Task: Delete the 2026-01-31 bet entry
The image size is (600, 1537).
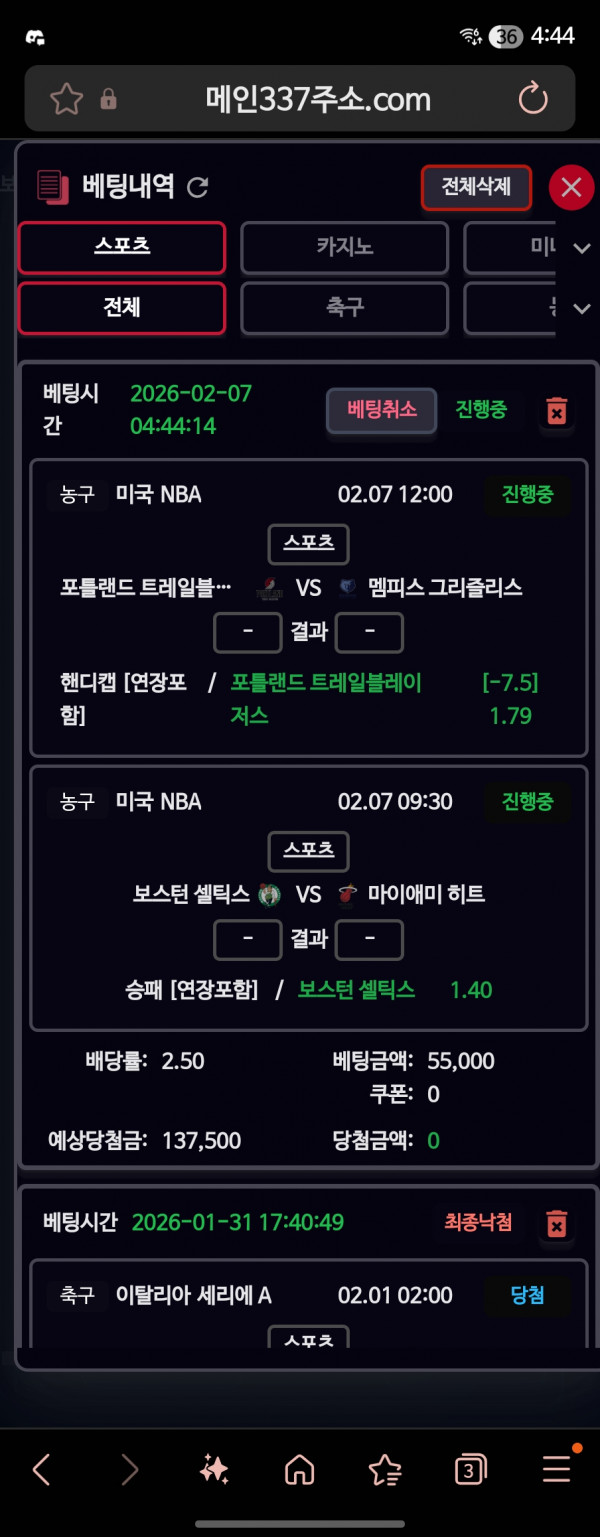Action: click(x=556, y=1223)
